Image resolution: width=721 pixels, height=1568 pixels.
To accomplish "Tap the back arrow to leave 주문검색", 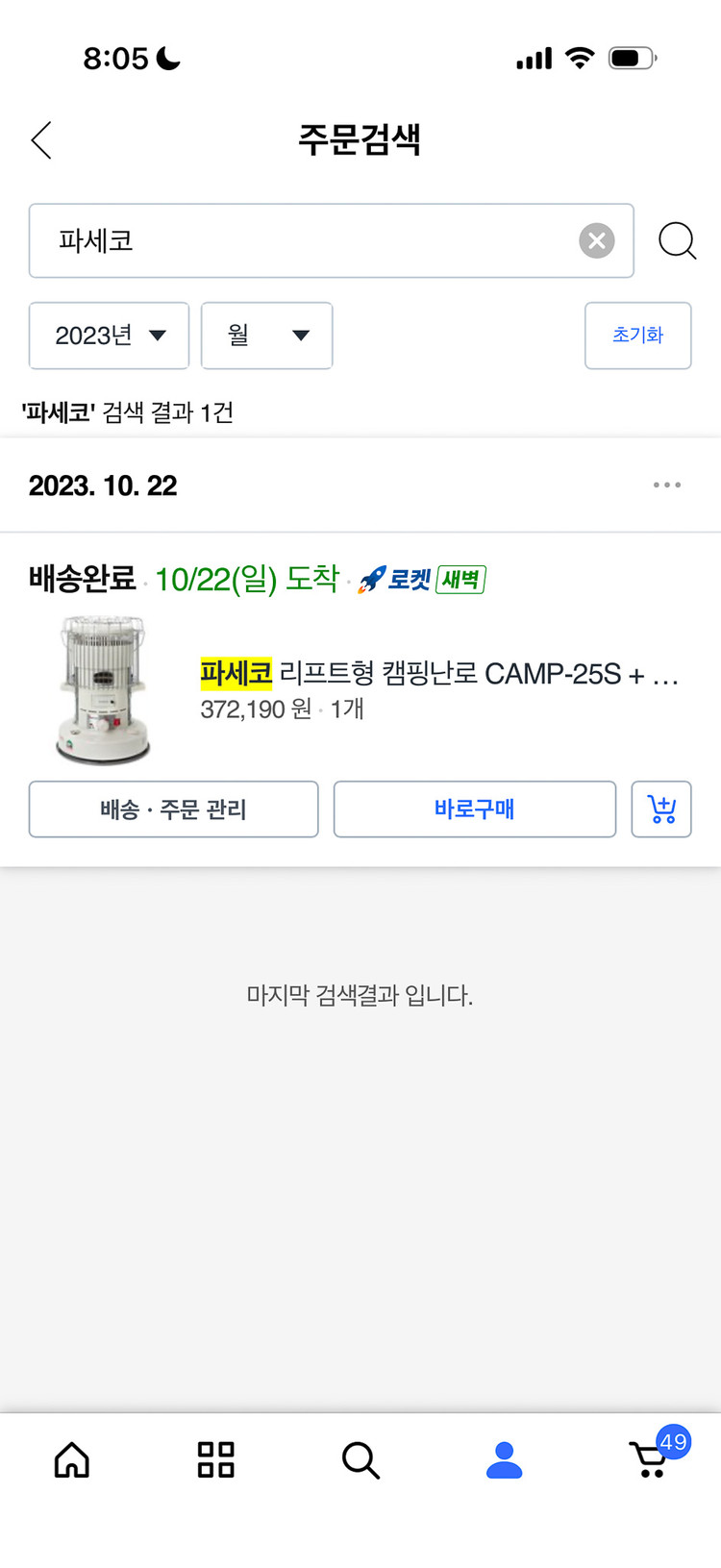I will click(x=39, y=139).
